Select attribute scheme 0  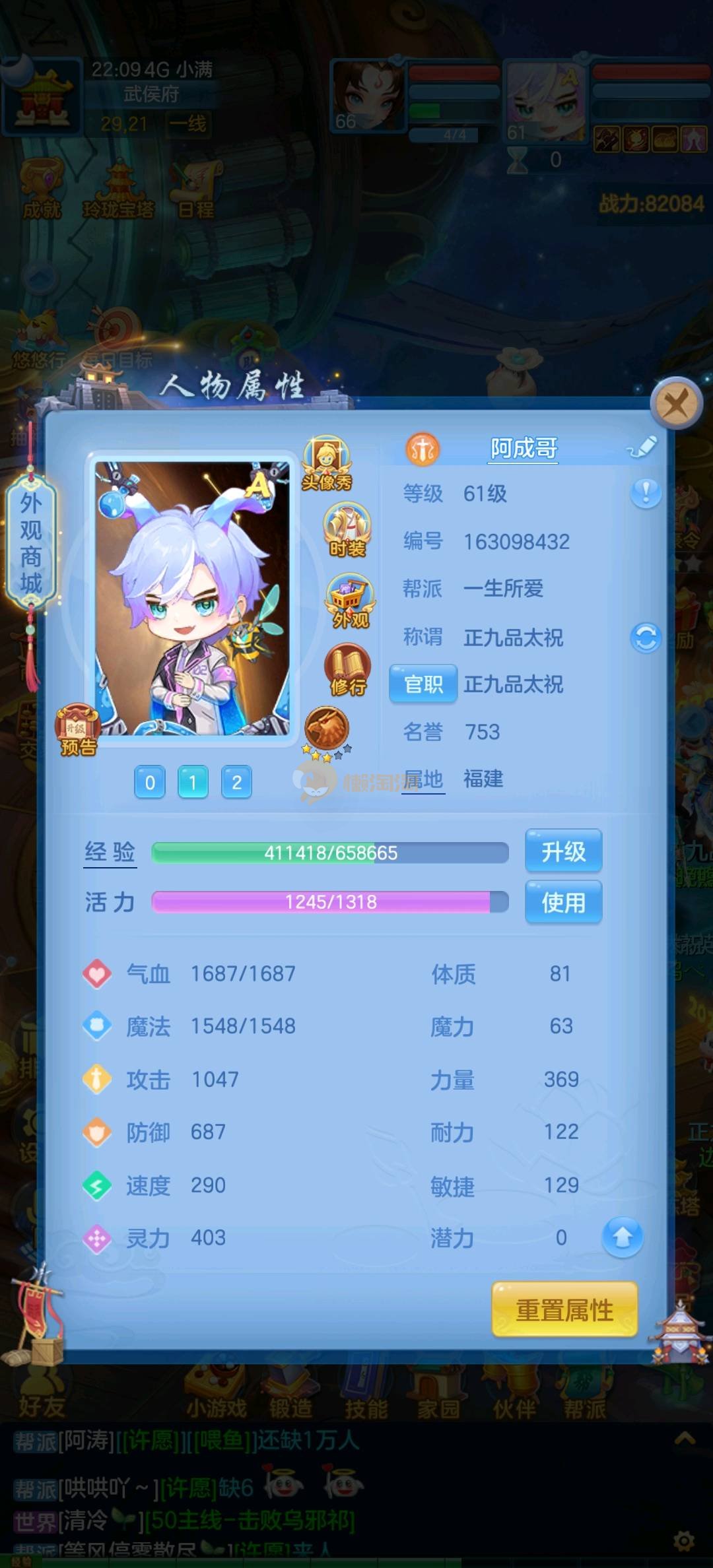150,783
